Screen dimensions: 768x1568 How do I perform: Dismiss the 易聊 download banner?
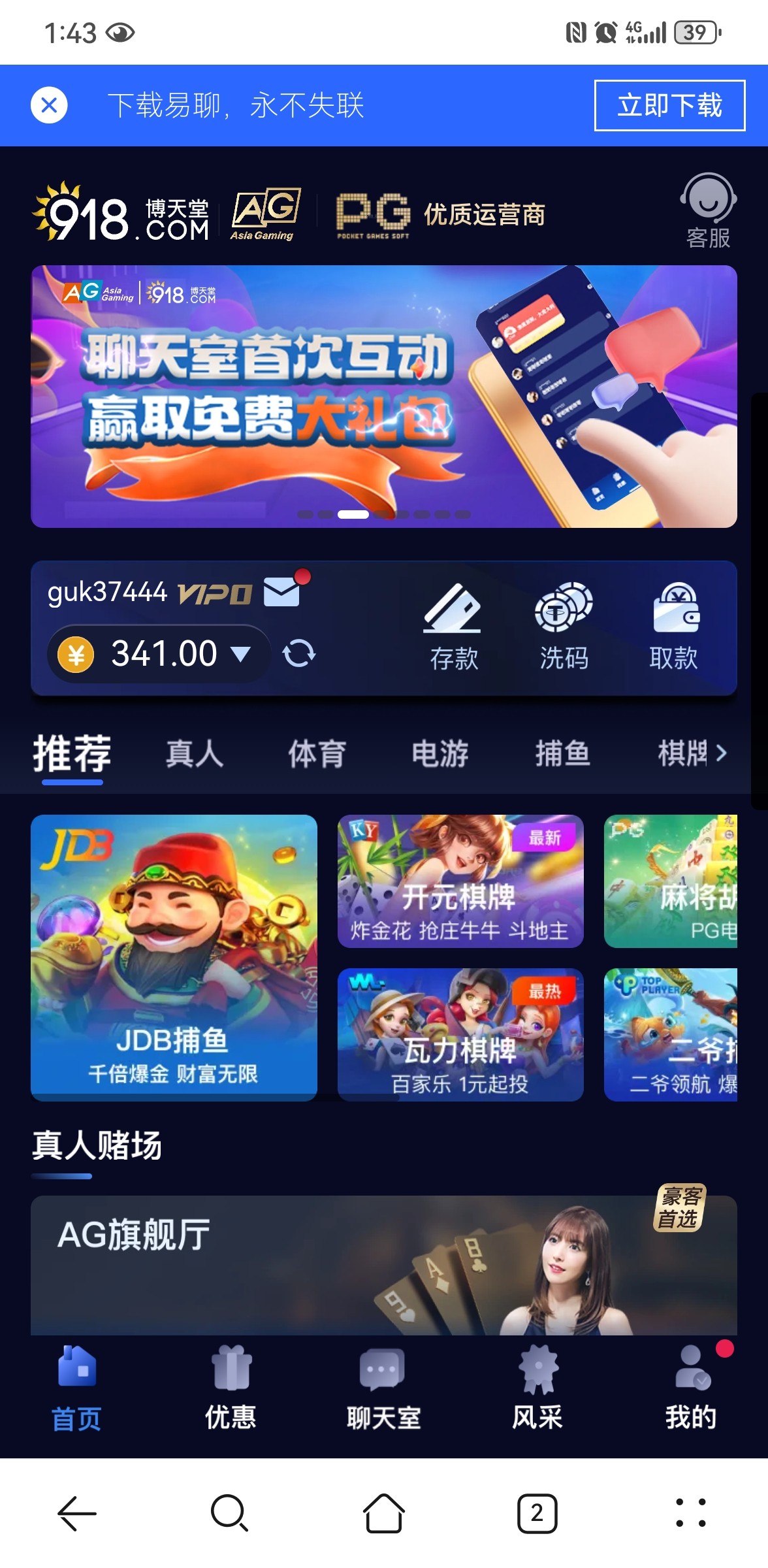pyautogui.click(x=49, y=105)
